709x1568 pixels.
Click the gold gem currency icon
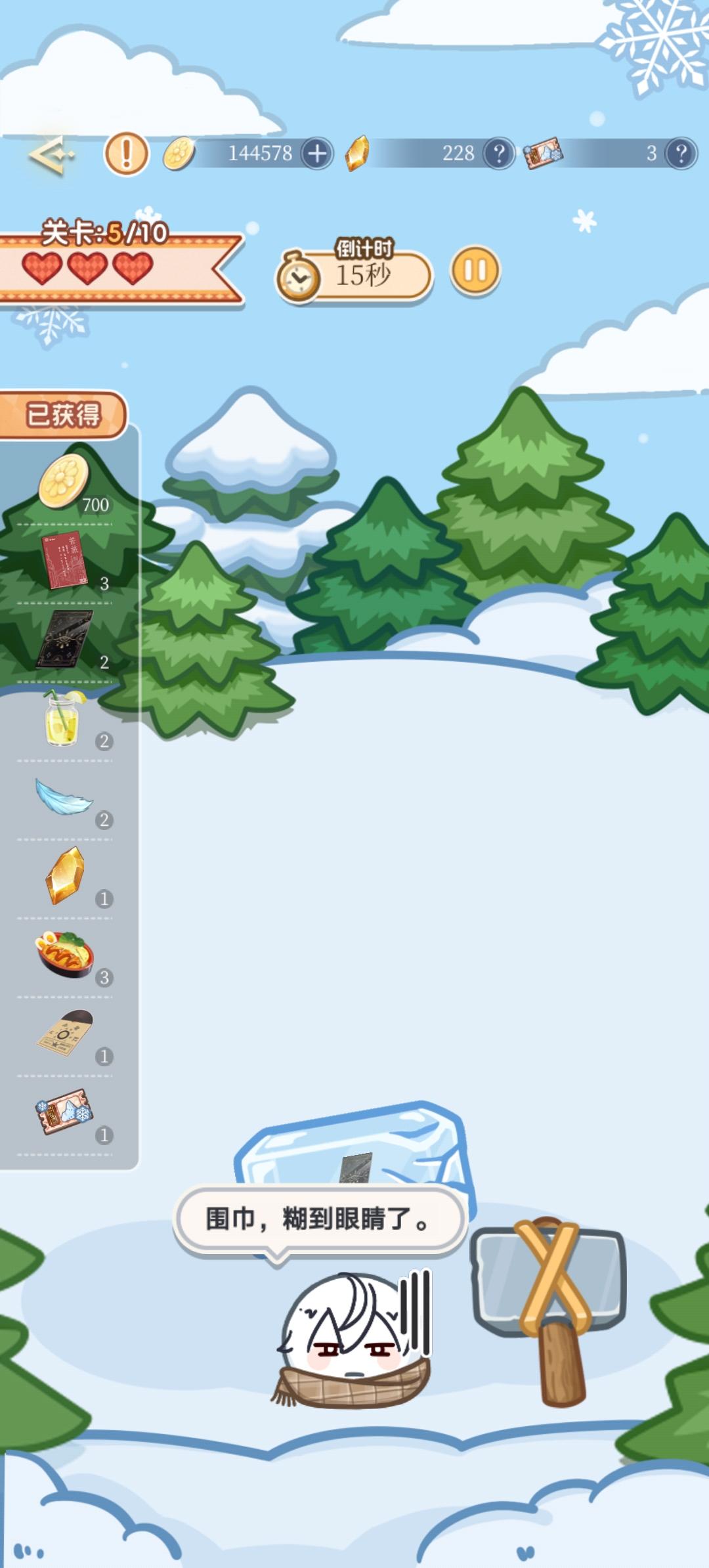pyautogui.click(x=358, y=152)
